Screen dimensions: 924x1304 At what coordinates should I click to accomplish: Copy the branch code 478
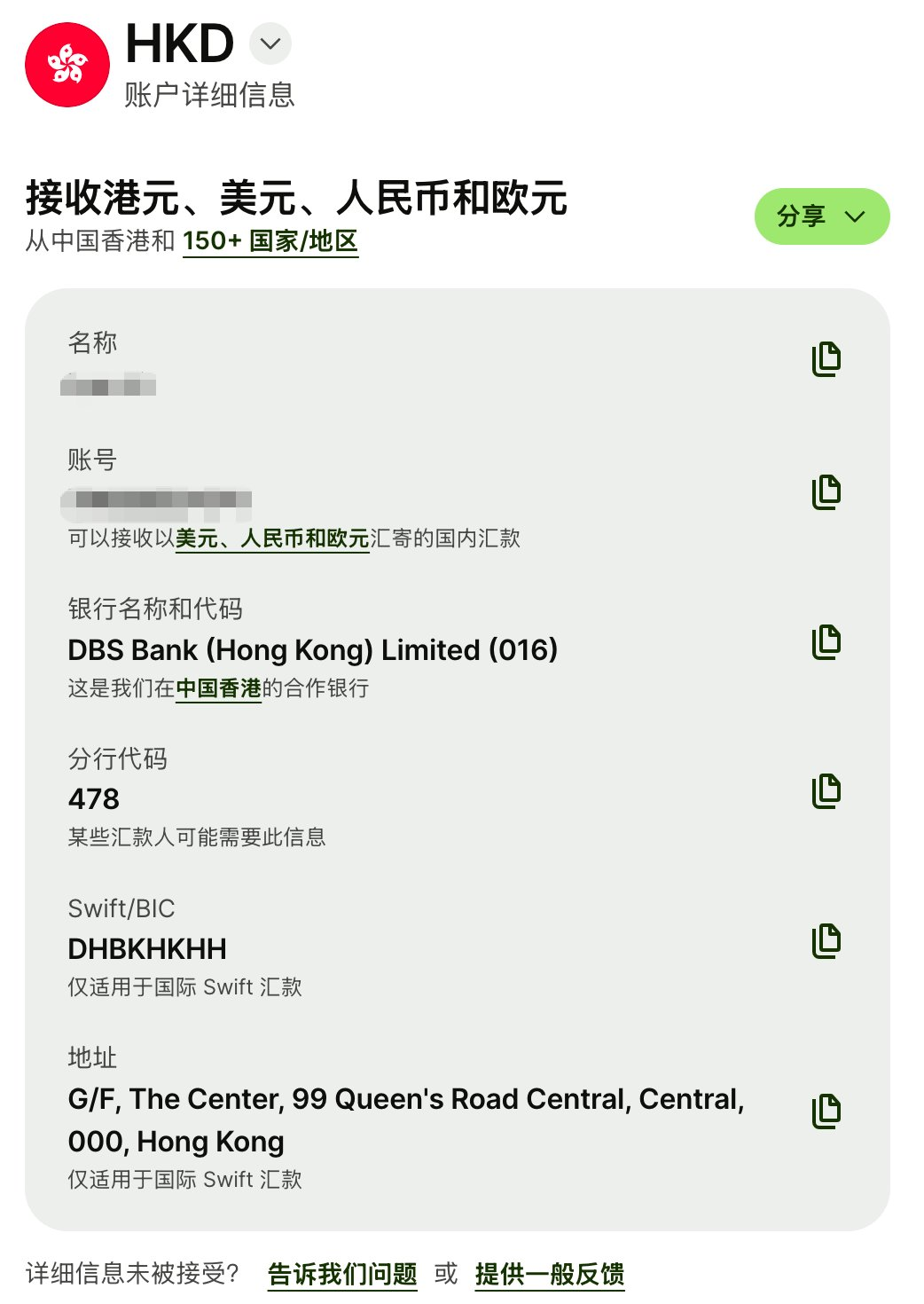click(826, 791)
